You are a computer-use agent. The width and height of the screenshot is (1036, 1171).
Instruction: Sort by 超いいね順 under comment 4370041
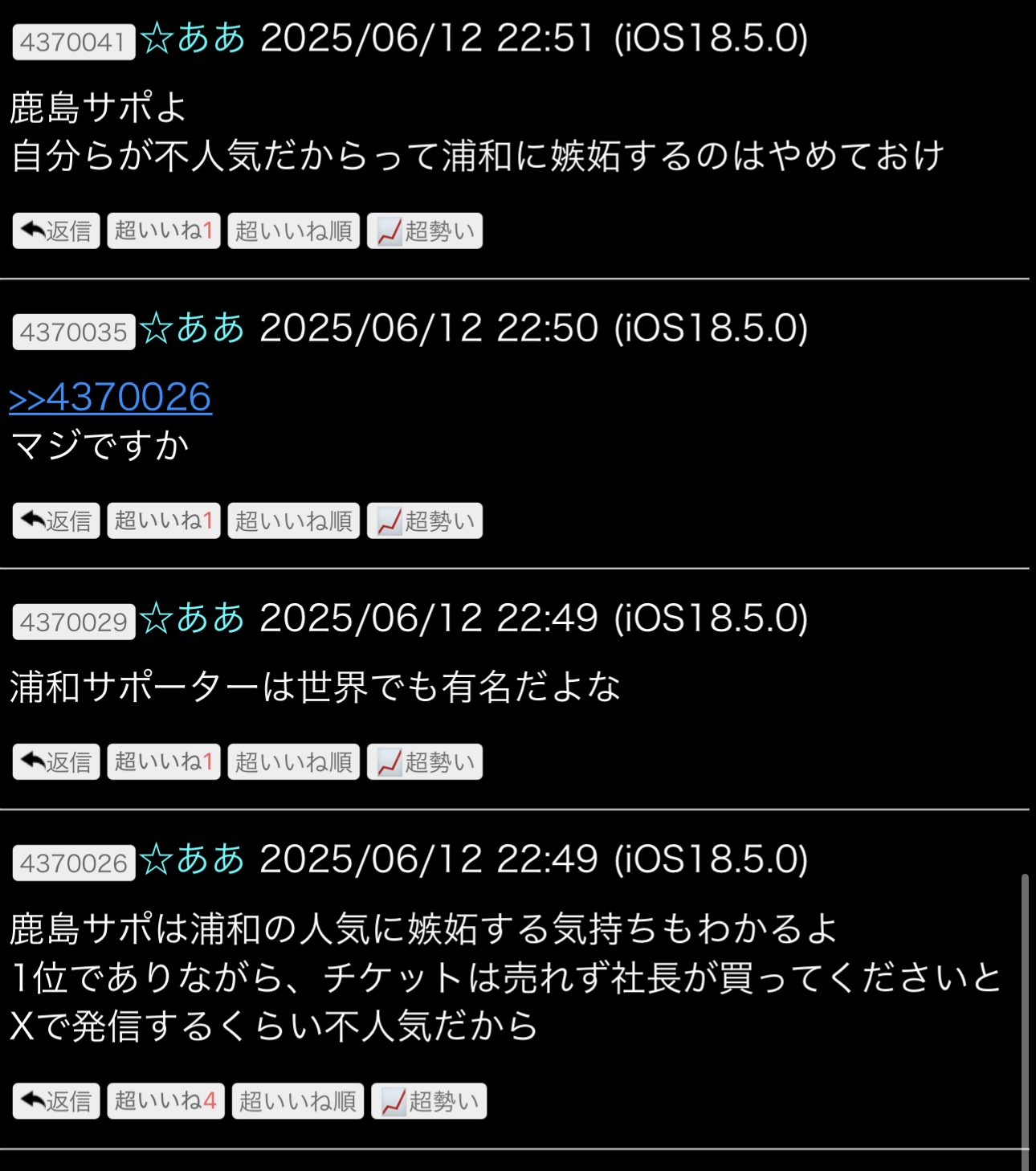click(294, 231)
